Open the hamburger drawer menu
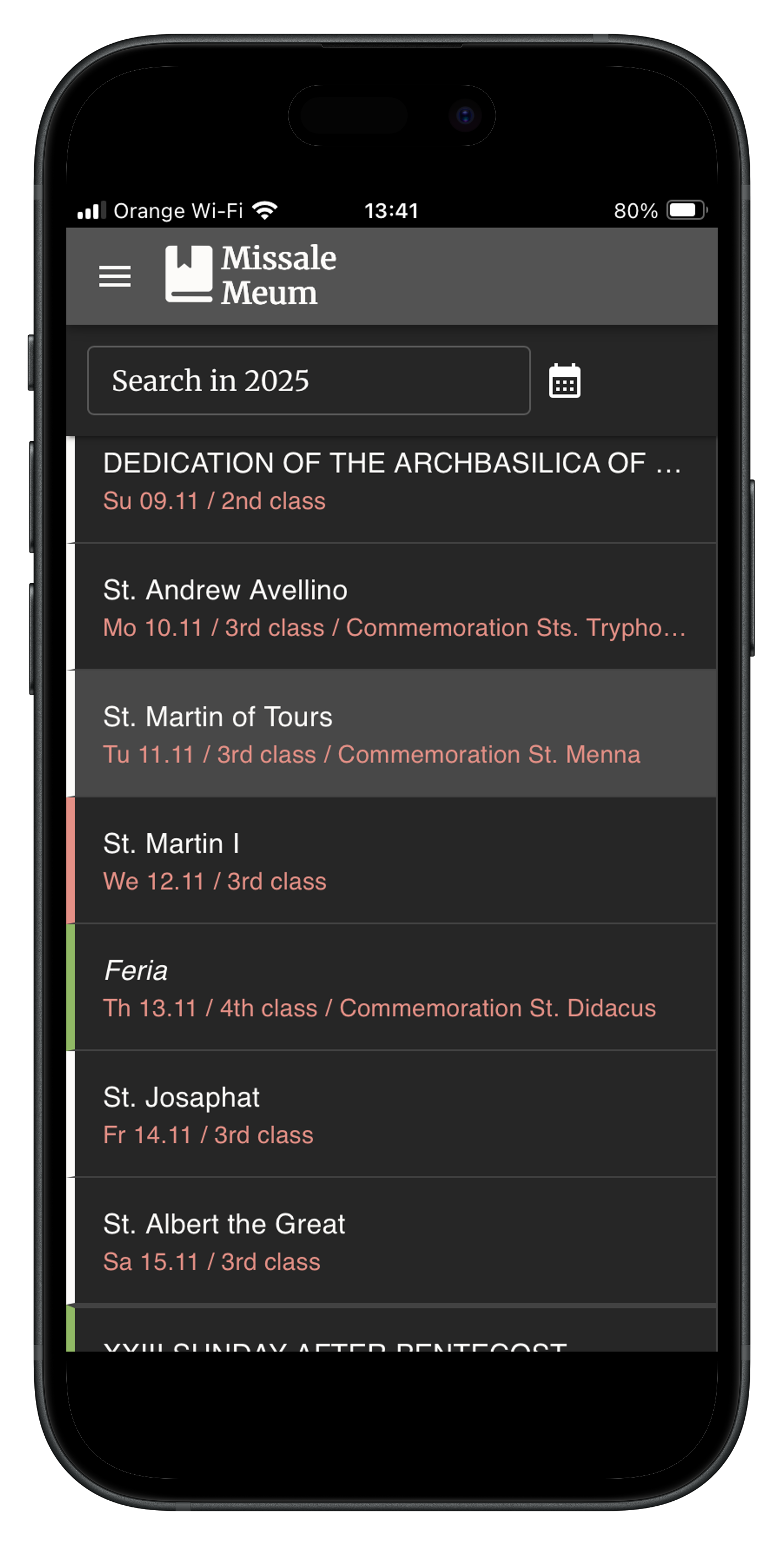Image resolution: width=784 pixels, height=1545 pixels. (114, 276)
